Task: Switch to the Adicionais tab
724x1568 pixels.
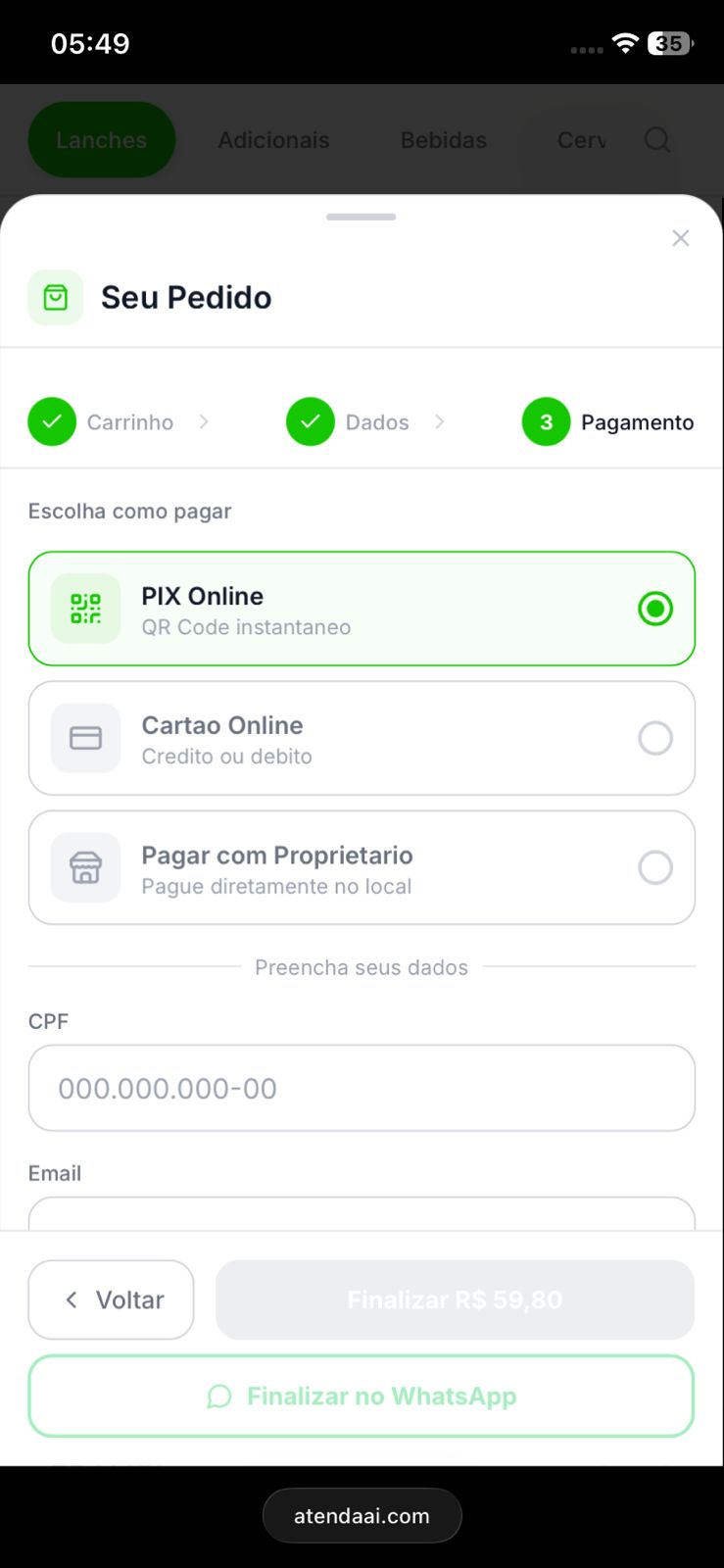Action: (273, 140)
